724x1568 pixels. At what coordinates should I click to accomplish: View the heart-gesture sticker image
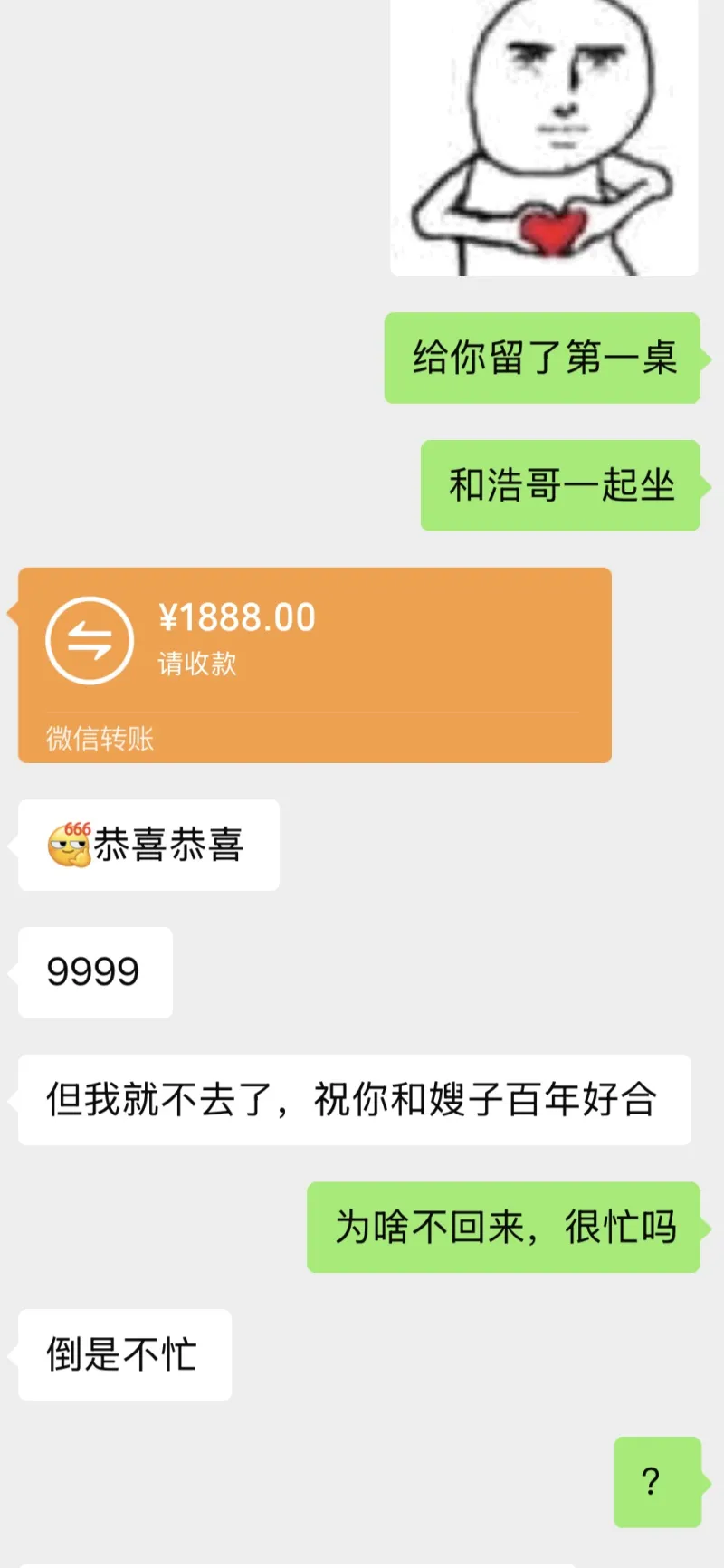click(x=543, y=136)
